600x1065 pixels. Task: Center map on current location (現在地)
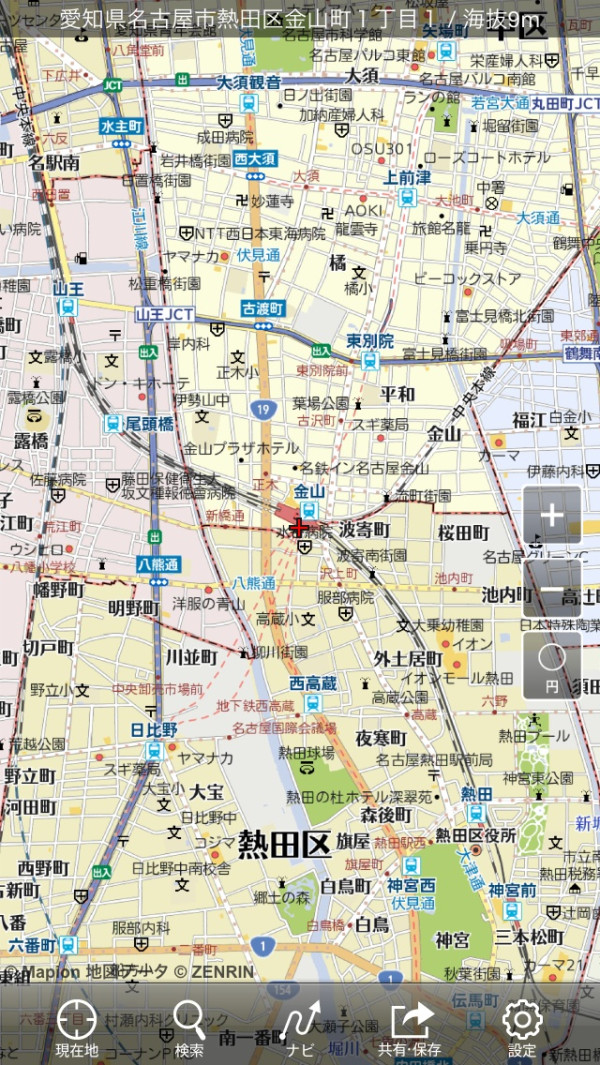pyautogui.click(x=77, y=1028)
